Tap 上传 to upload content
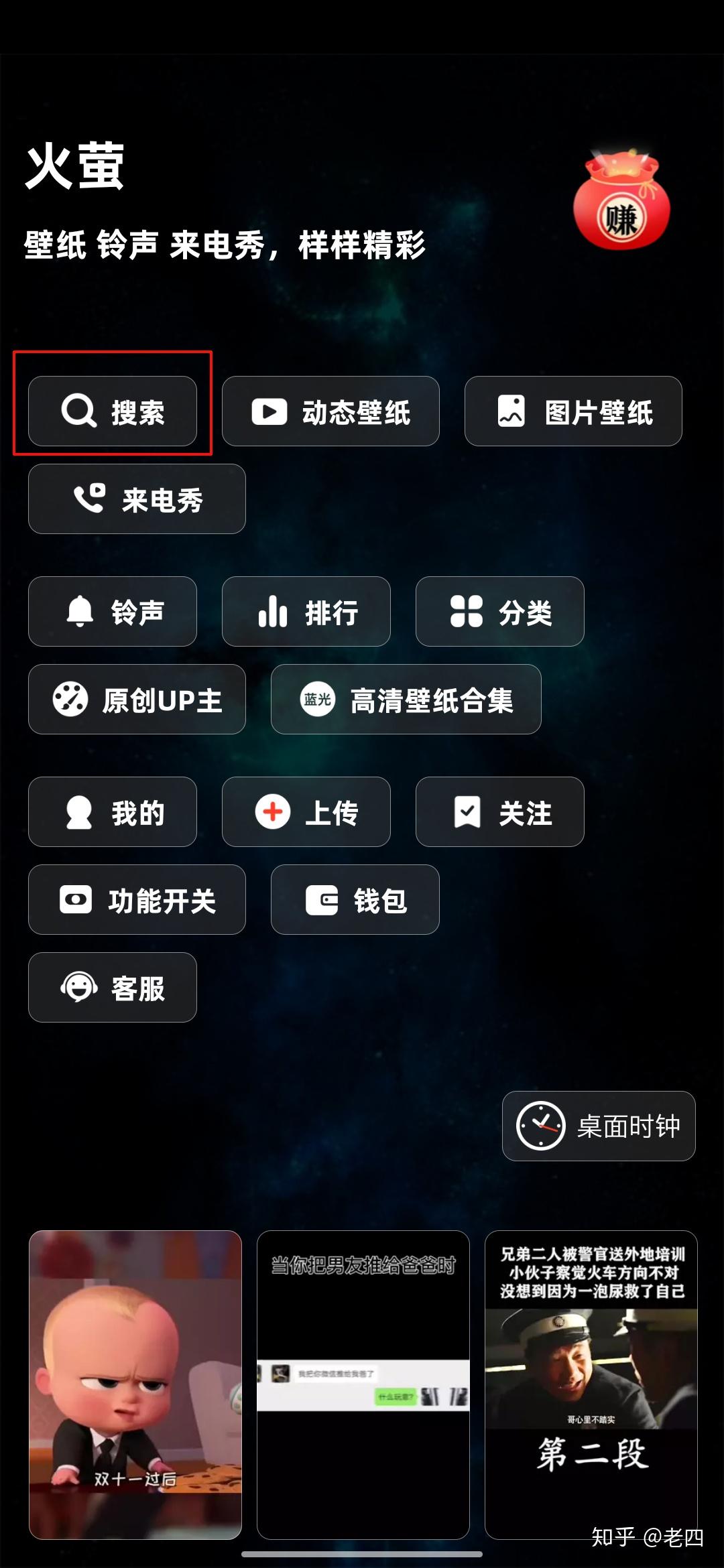The height and width of the screenshot is (1568, 724). point(306,812)
